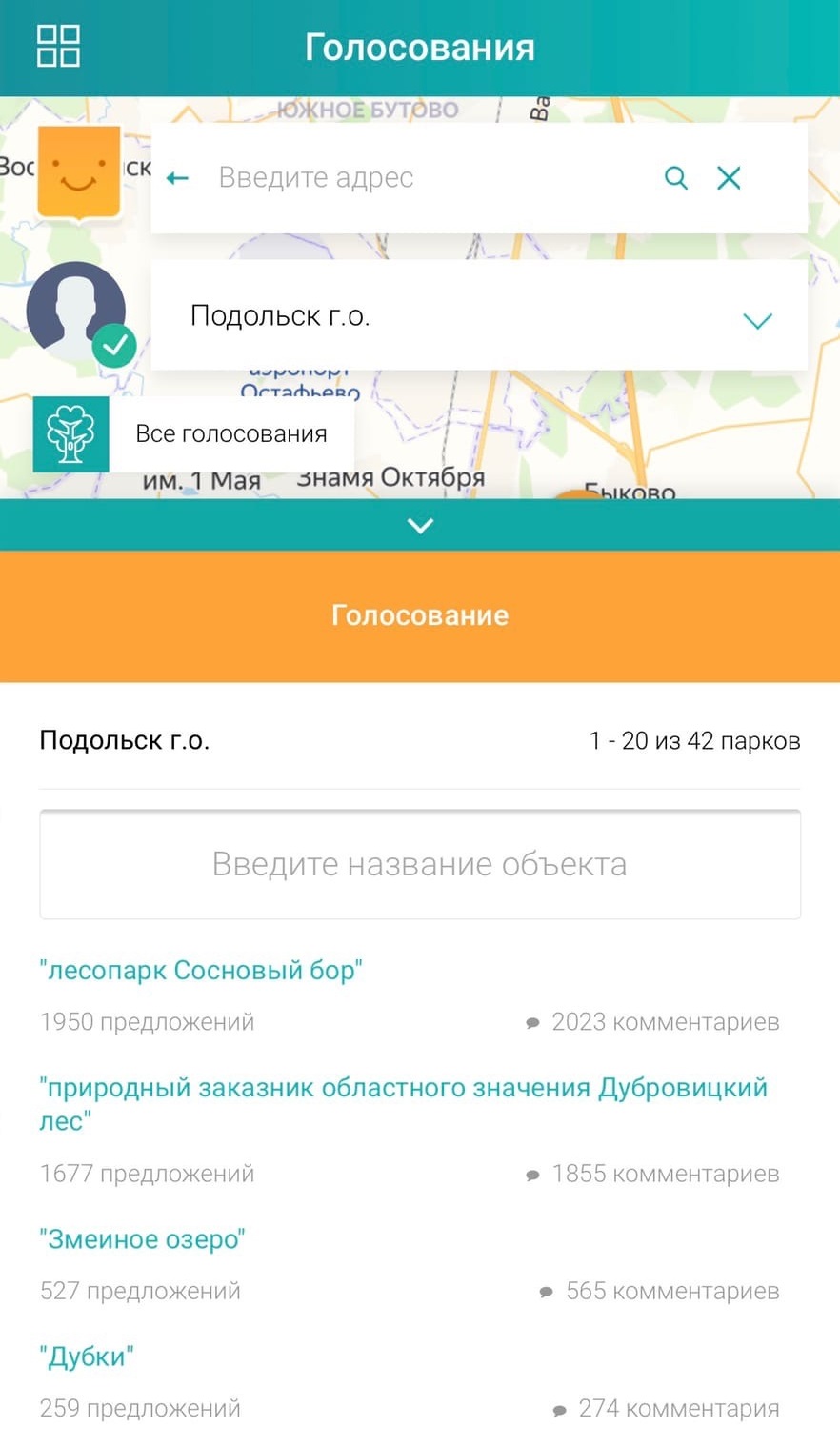The image size is (840, 1447).
Task: Open the user profile avatar
Action: pyautogui.click(x=76, y=312)
